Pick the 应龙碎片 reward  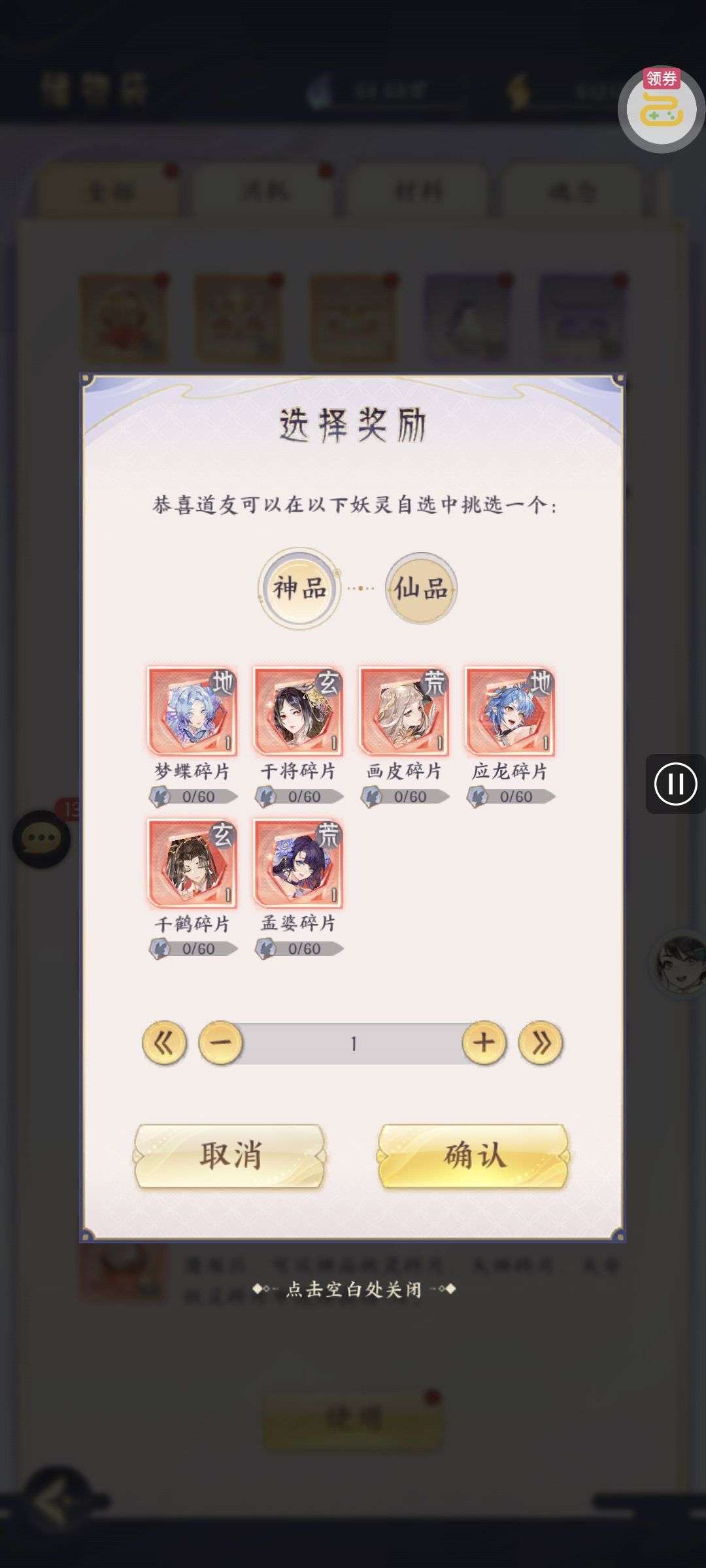click(x=510, y=712)
